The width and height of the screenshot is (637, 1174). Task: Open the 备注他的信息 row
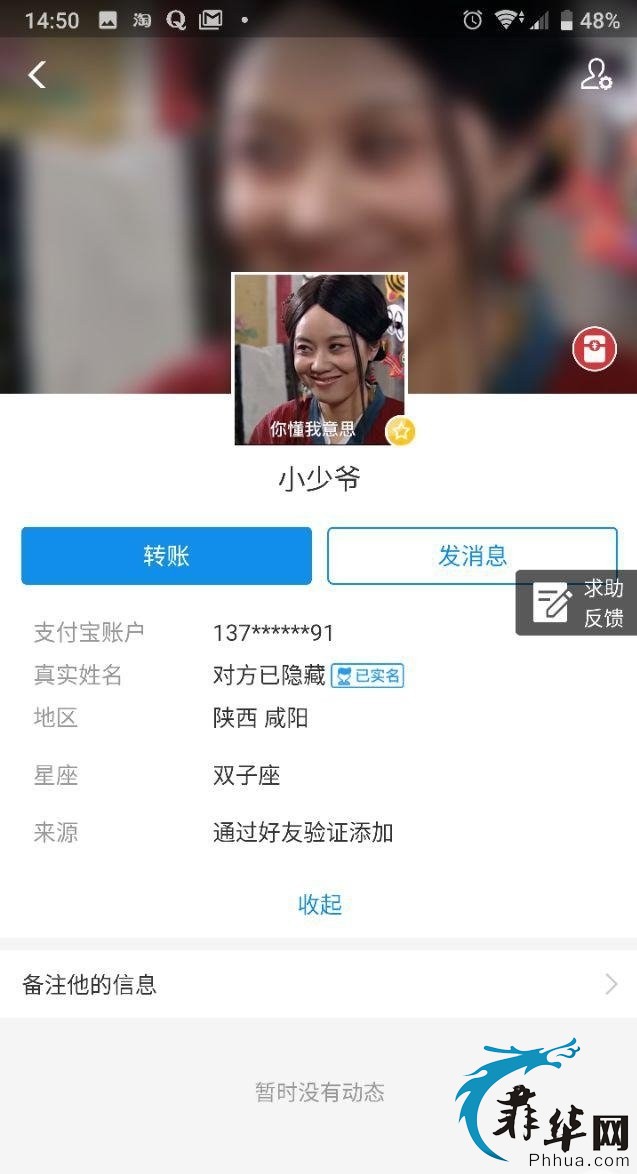pos(318,985)
